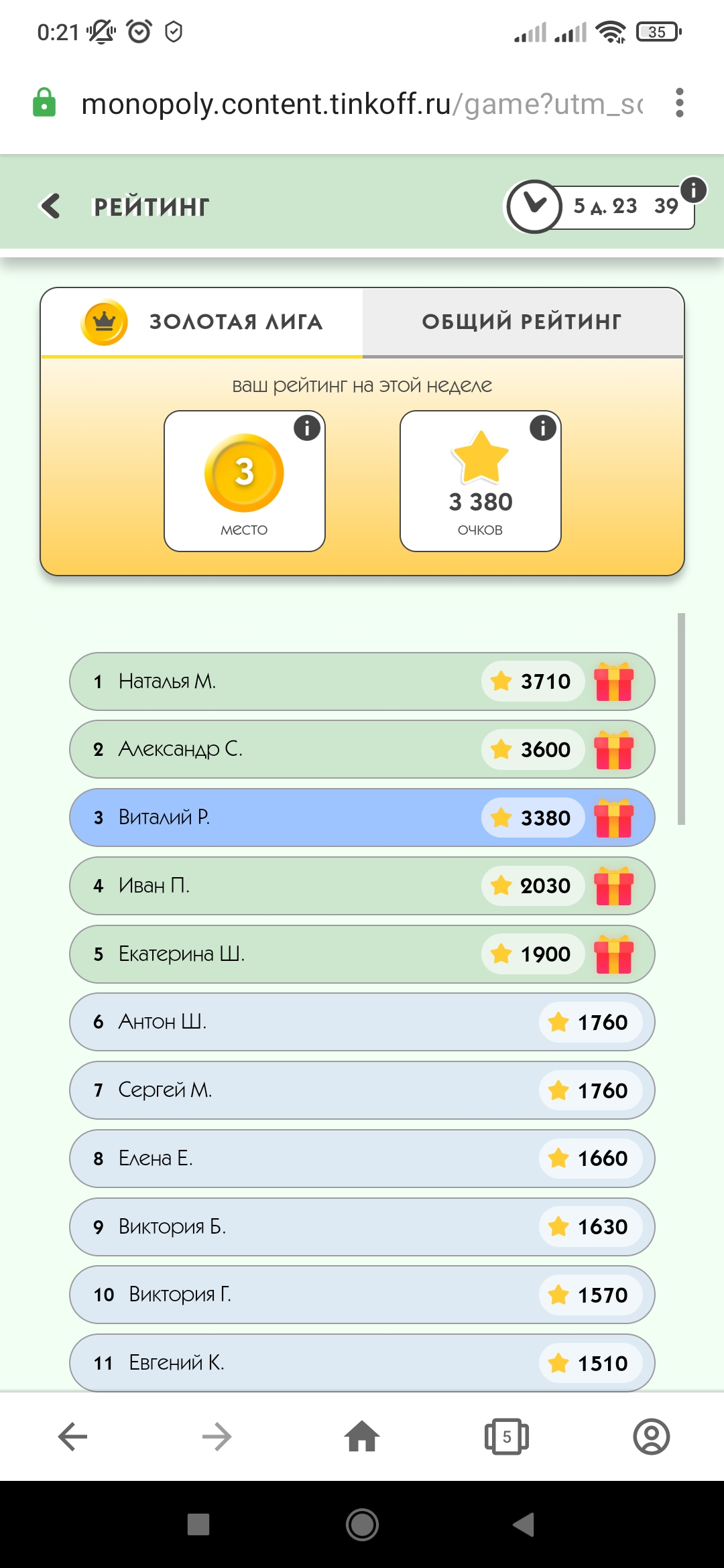Tap the gift icon in Наталья М. row
724x1568 pixels.
pos(614,681)
